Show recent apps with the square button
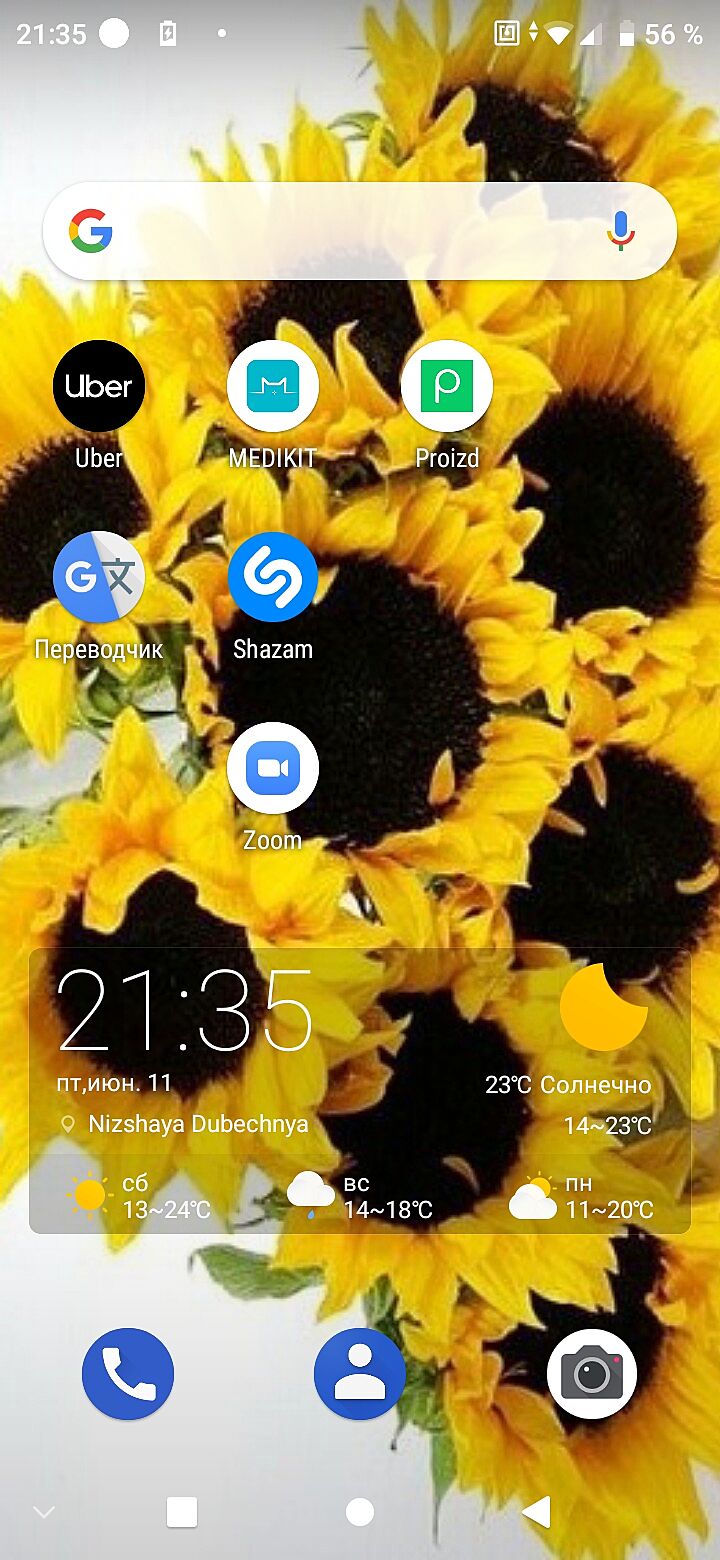Image resolution: width=720 pixels, height=1560 pixels. (182, 1512)
